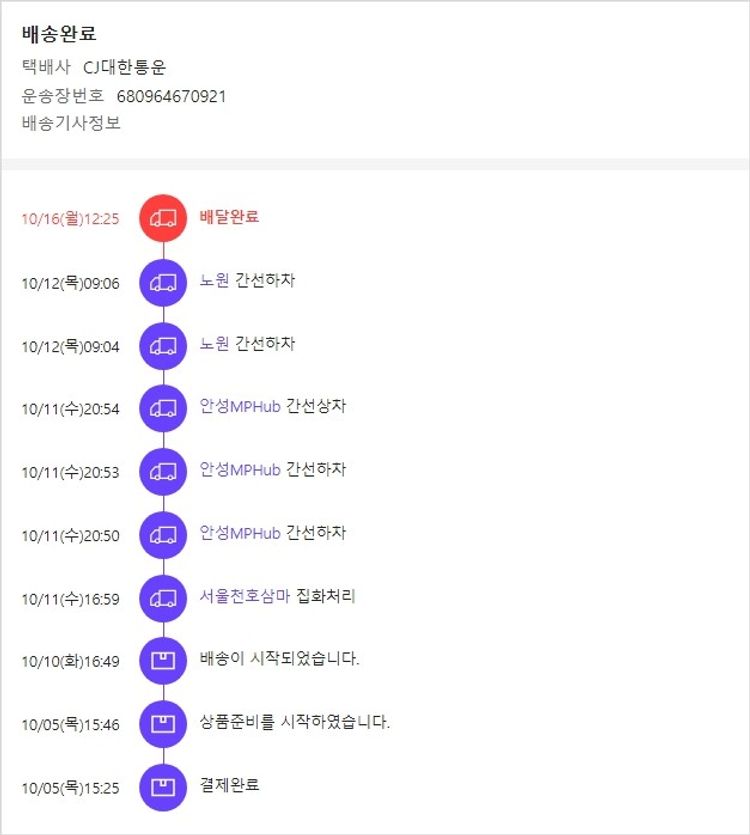This screenshot has width=750, height=835.
Task: Tap 안성MPHub link at 10/11 20:53
Action: tap(240, 470)
